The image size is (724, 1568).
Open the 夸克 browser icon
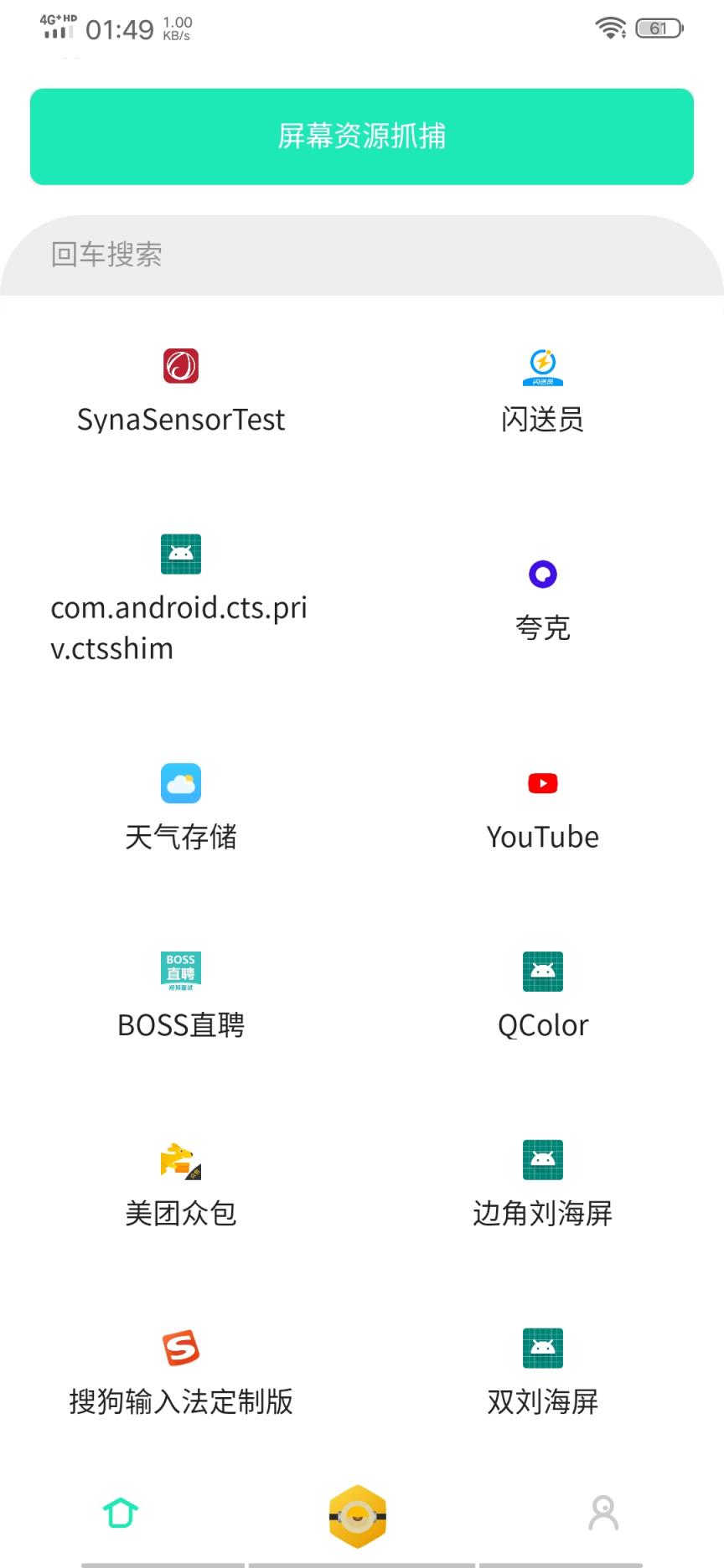point(543,574)
